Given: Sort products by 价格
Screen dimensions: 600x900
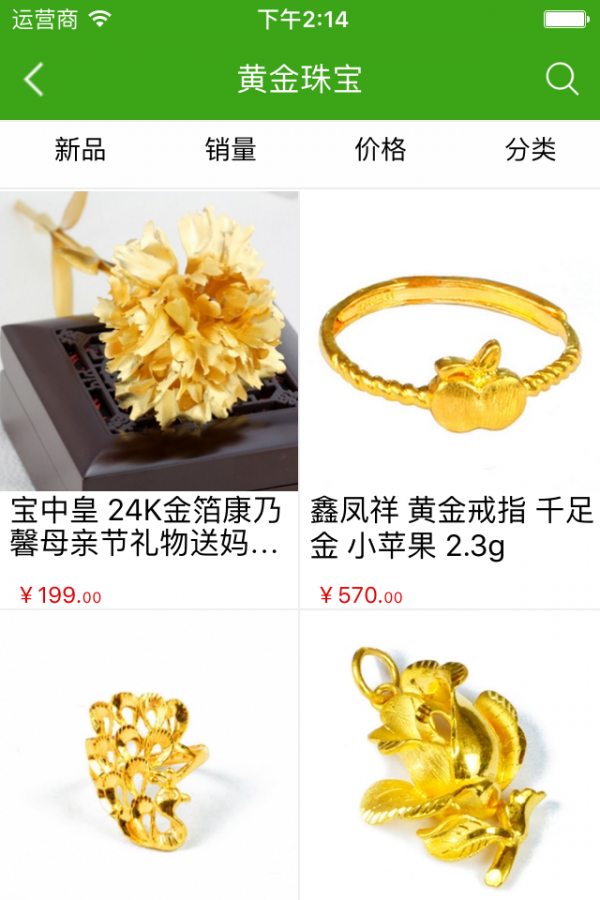Looking at the screenshot, I should [380, 150].
